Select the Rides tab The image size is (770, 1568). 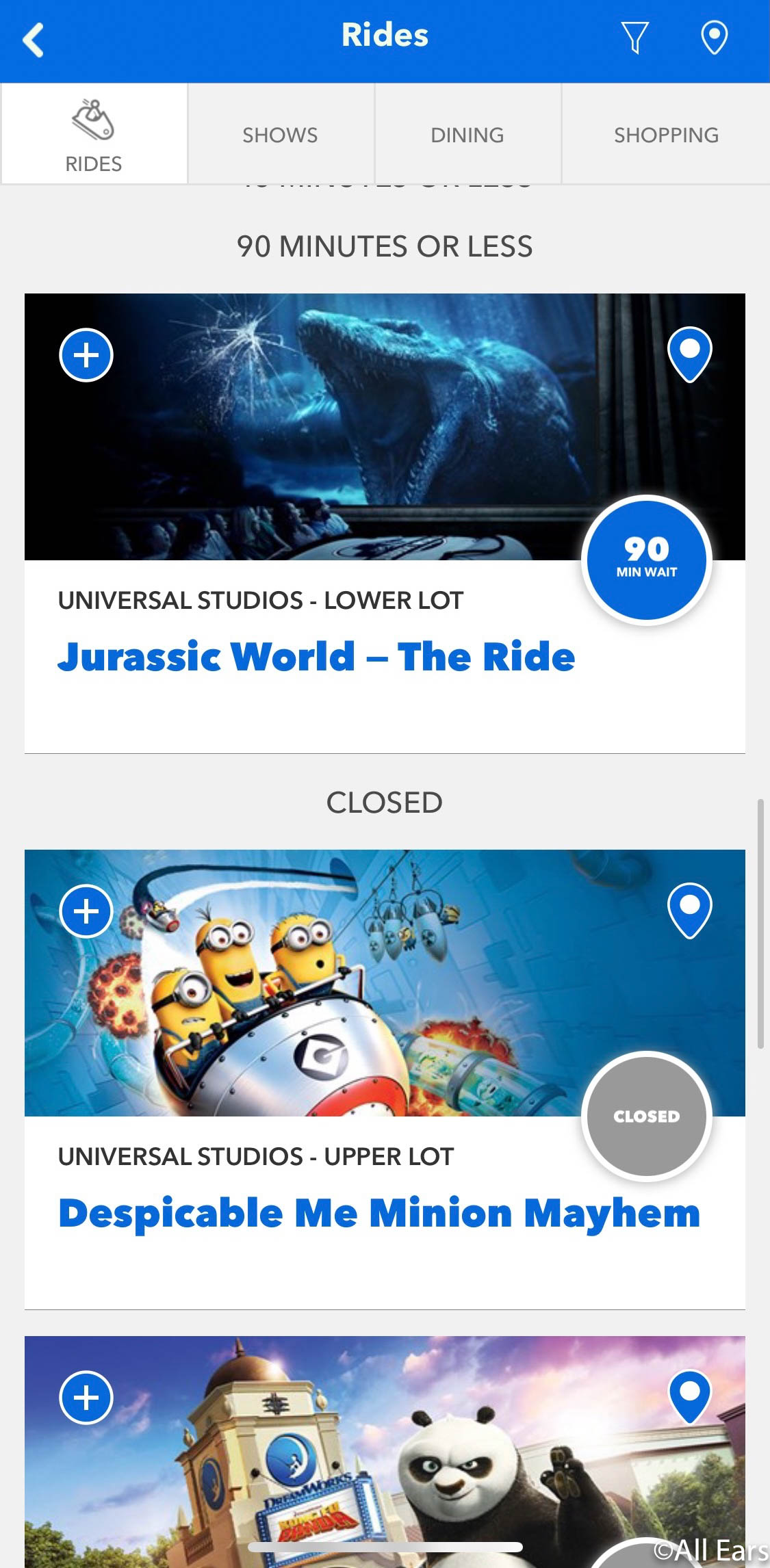click(x=94, y=135)
